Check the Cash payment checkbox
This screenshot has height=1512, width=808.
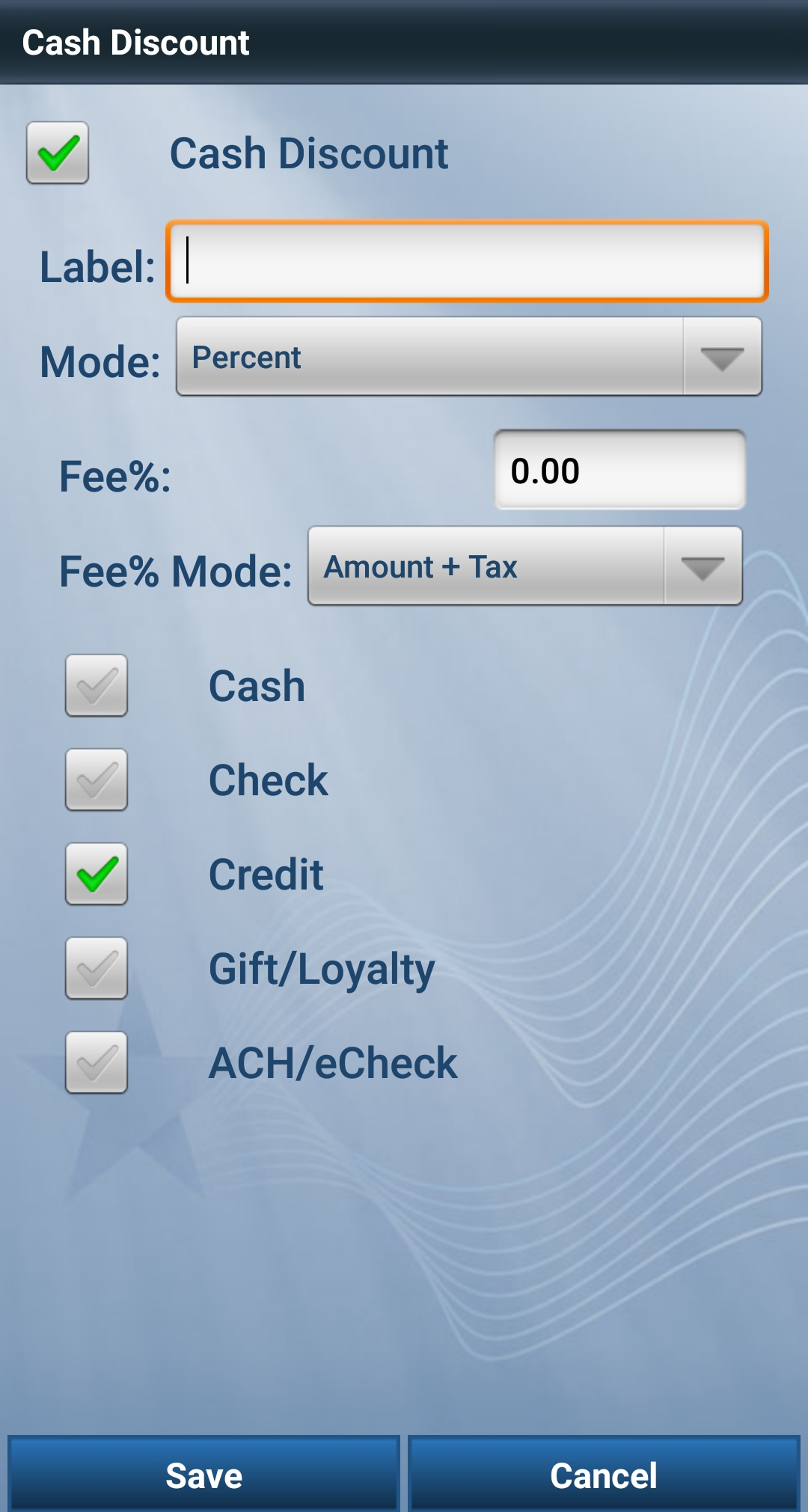[x=97, y=685]
